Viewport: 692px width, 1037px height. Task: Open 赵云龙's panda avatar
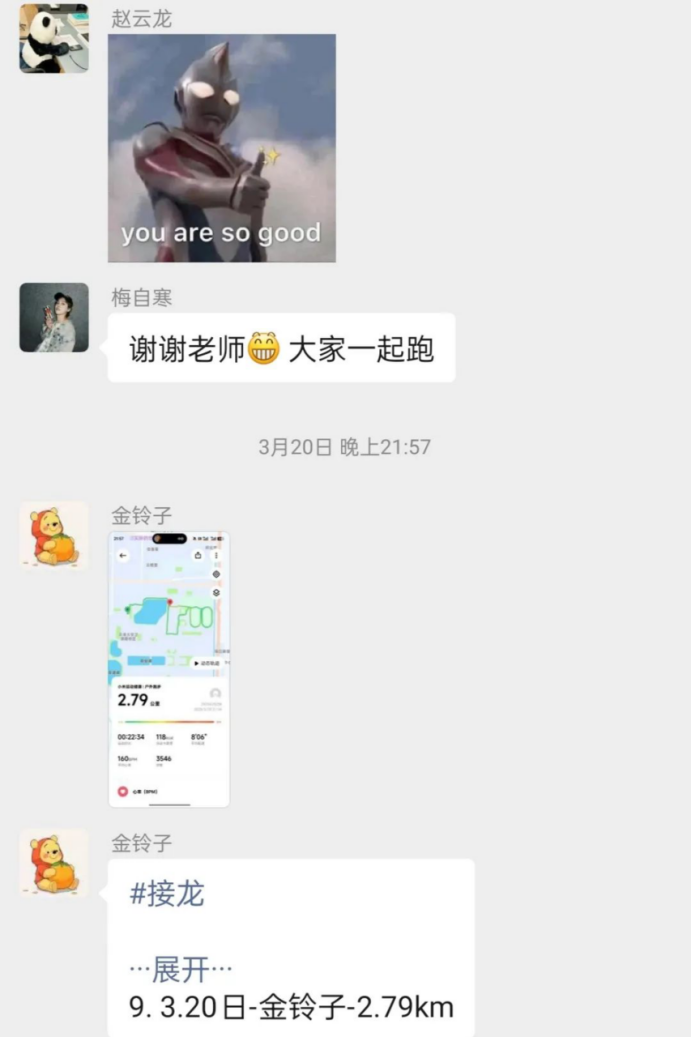pos(54,40)
